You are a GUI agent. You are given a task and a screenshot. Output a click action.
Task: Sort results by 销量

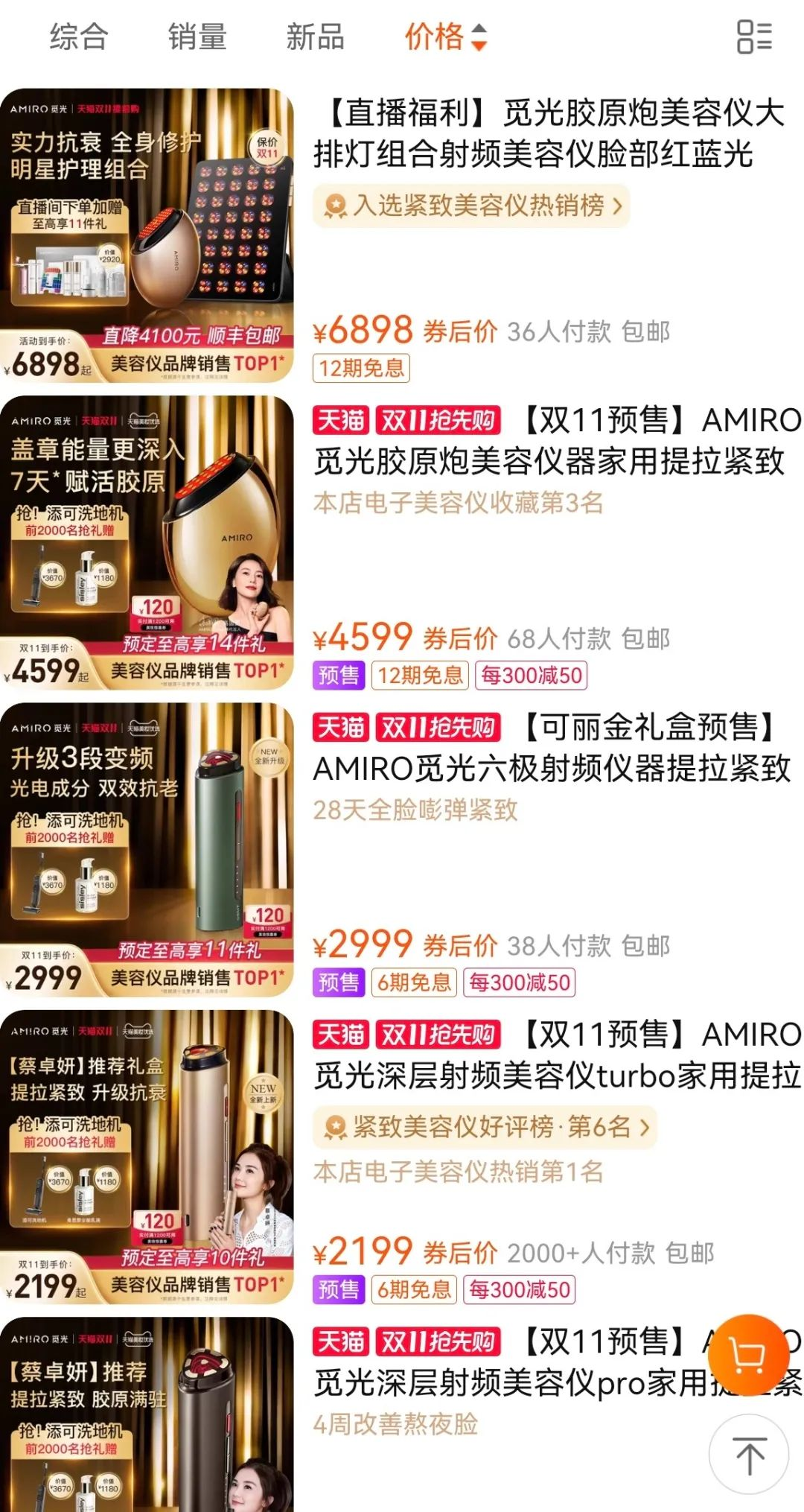pyautogui.click(x=197, y=36)
